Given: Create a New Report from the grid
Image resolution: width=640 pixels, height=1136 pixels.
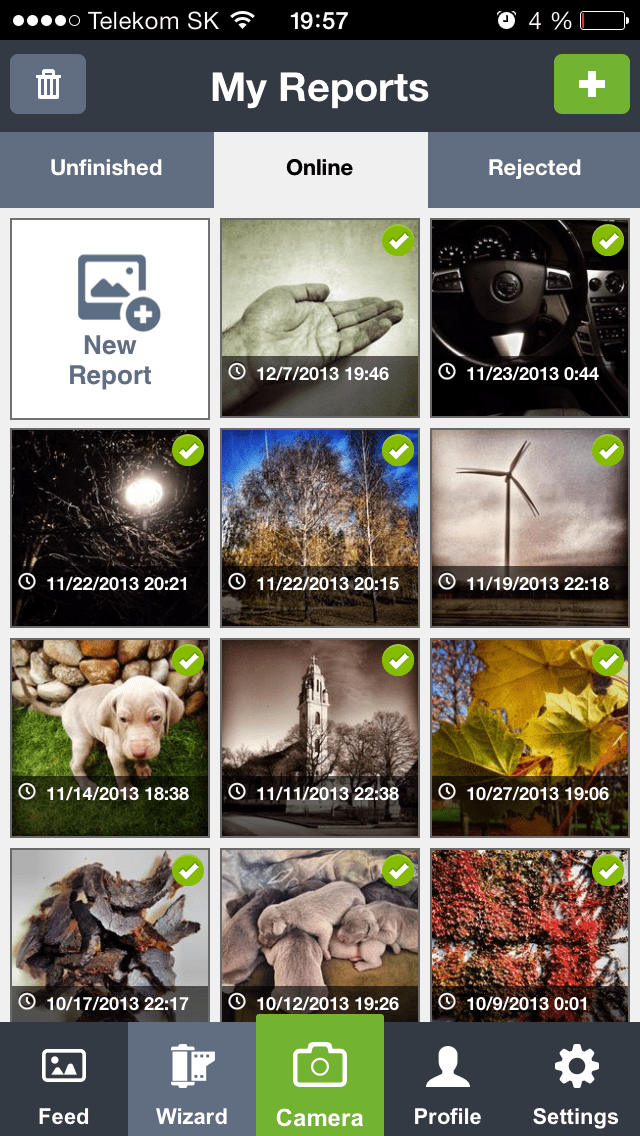Looking at the screenshot, I should tap(110, 319).
